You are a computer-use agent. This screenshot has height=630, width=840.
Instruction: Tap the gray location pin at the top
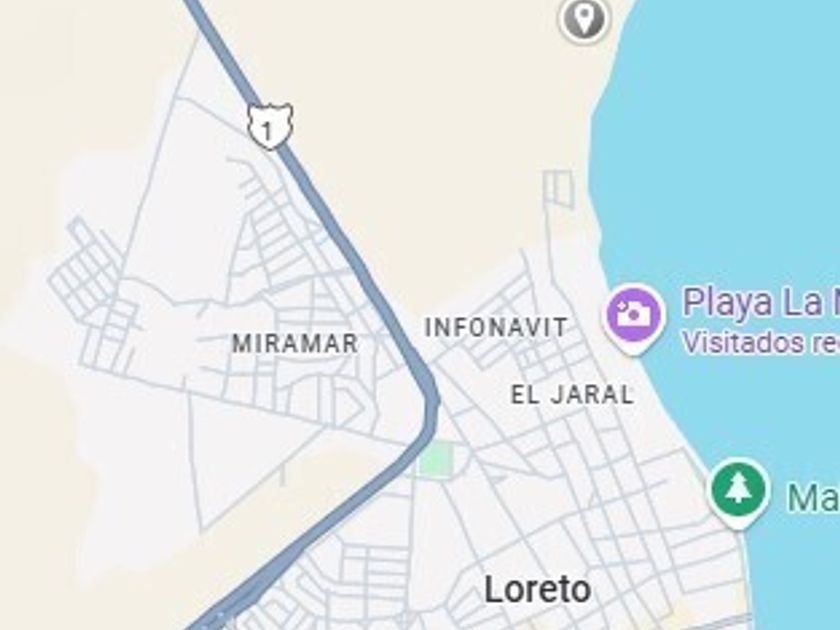point(584,17)
